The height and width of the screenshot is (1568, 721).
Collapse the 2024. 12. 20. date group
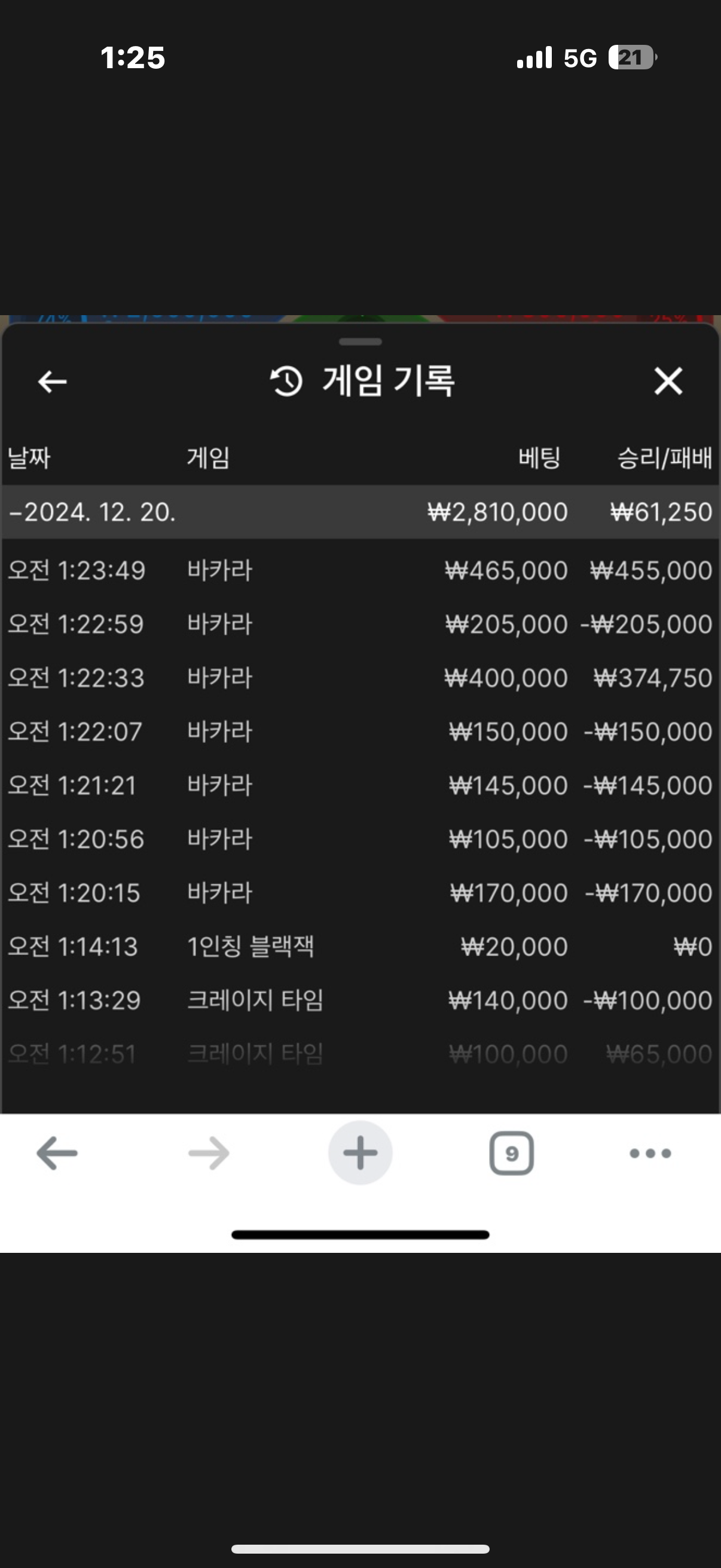click(360, 512)
